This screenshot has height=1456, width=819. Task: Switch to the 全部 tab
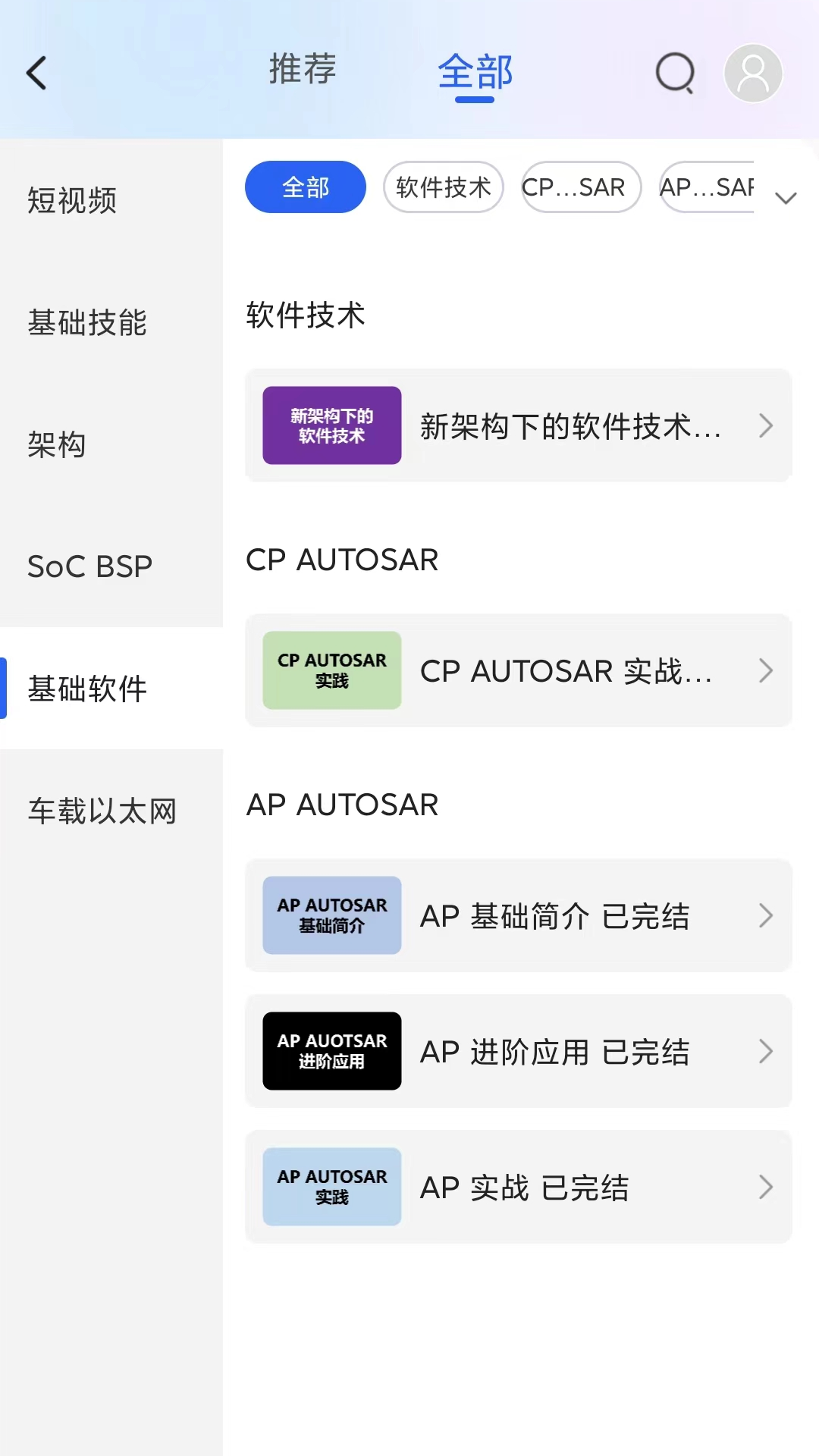(474, 71)
